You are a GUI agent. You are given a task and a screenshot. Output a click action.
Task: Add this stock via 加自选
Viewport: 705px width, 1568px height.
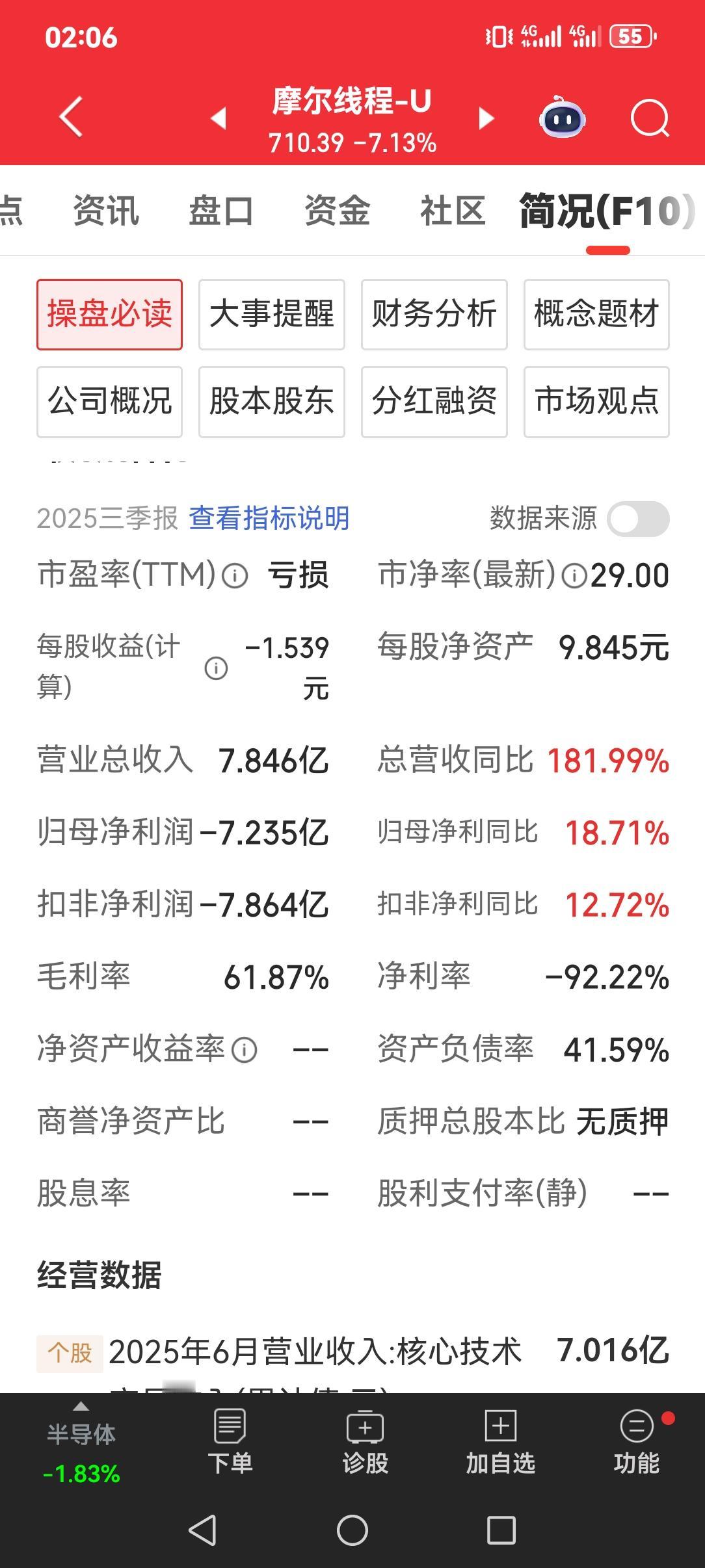501,1442
